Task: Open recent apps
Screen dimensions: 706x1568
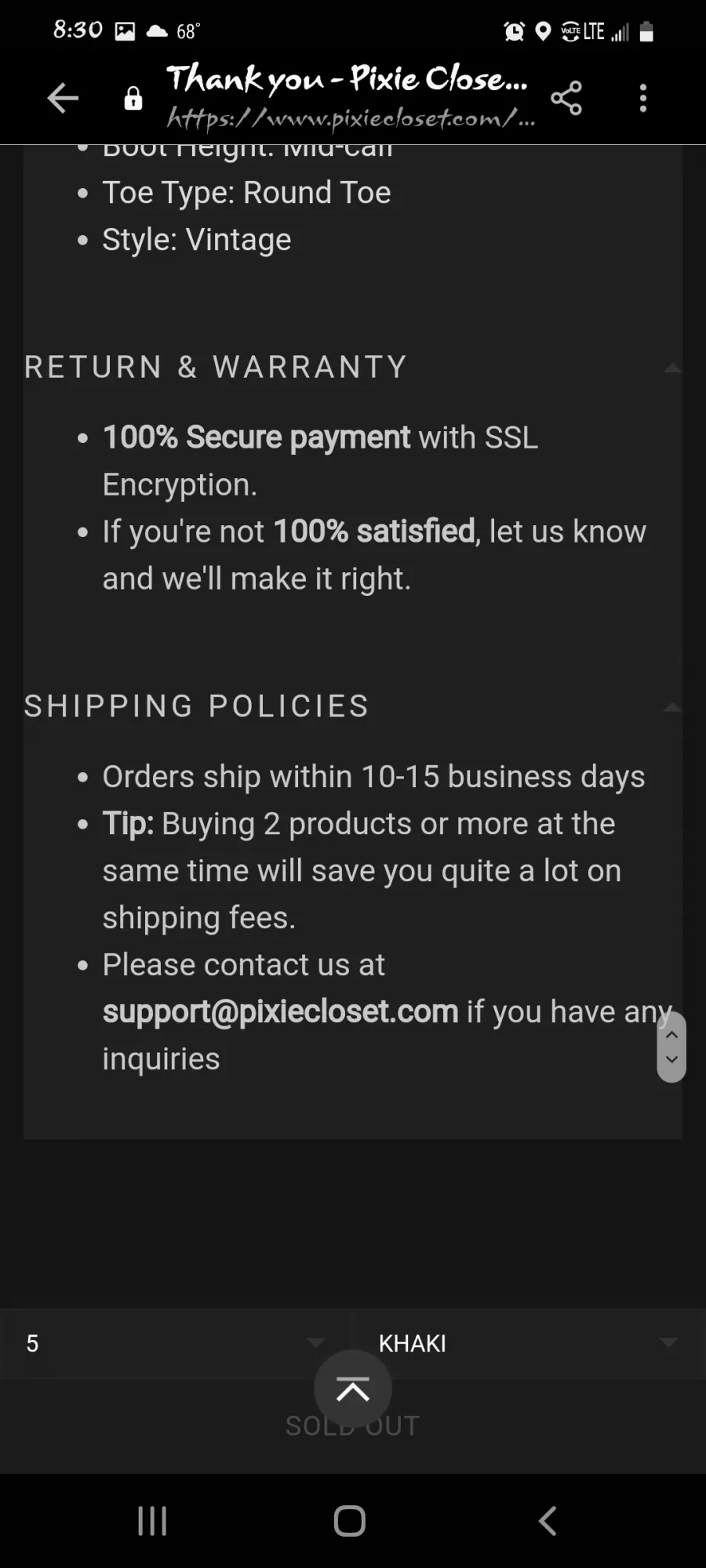Action: [x=152, y=1521]
